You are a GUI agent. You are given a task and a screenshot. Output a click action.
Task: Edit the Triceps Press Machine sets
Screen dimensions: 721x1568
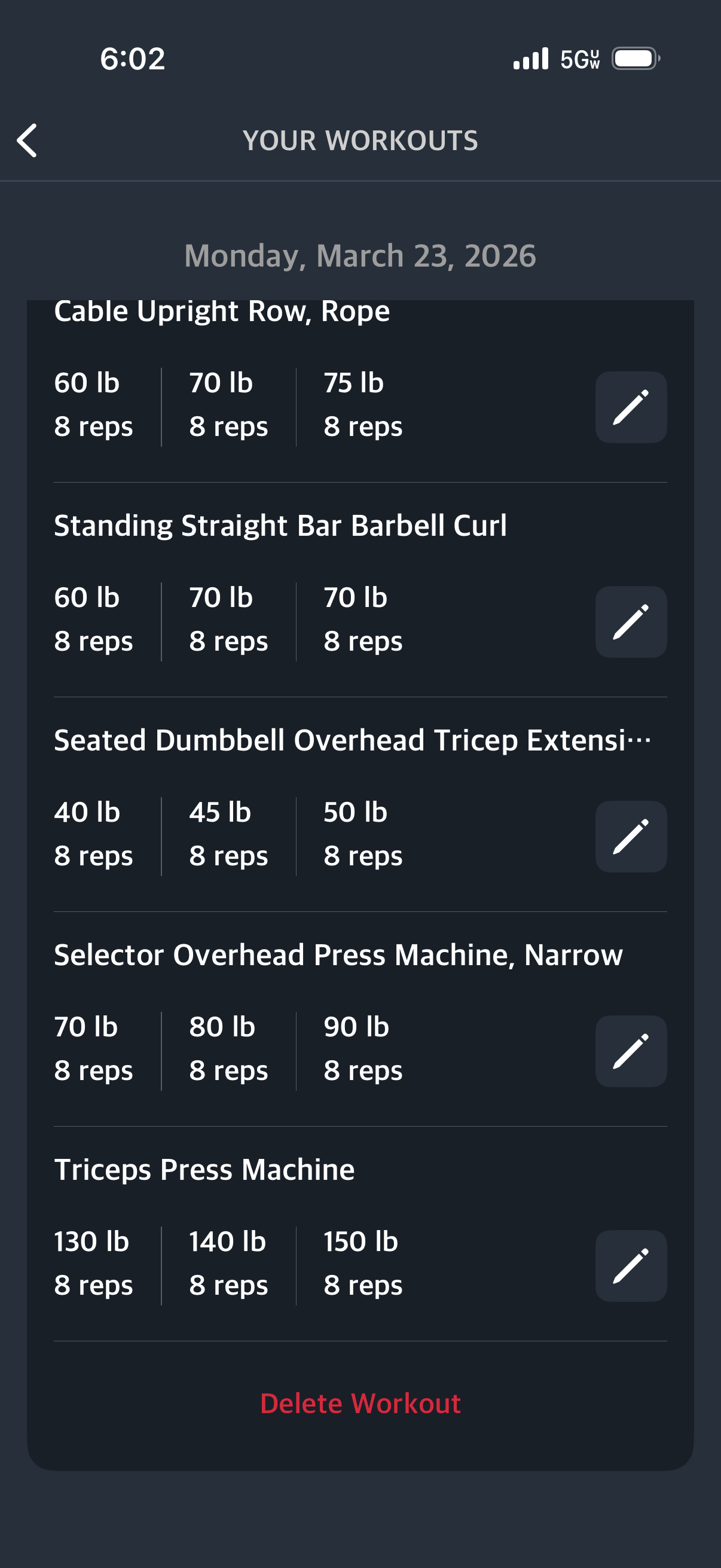click(630, 1265)
